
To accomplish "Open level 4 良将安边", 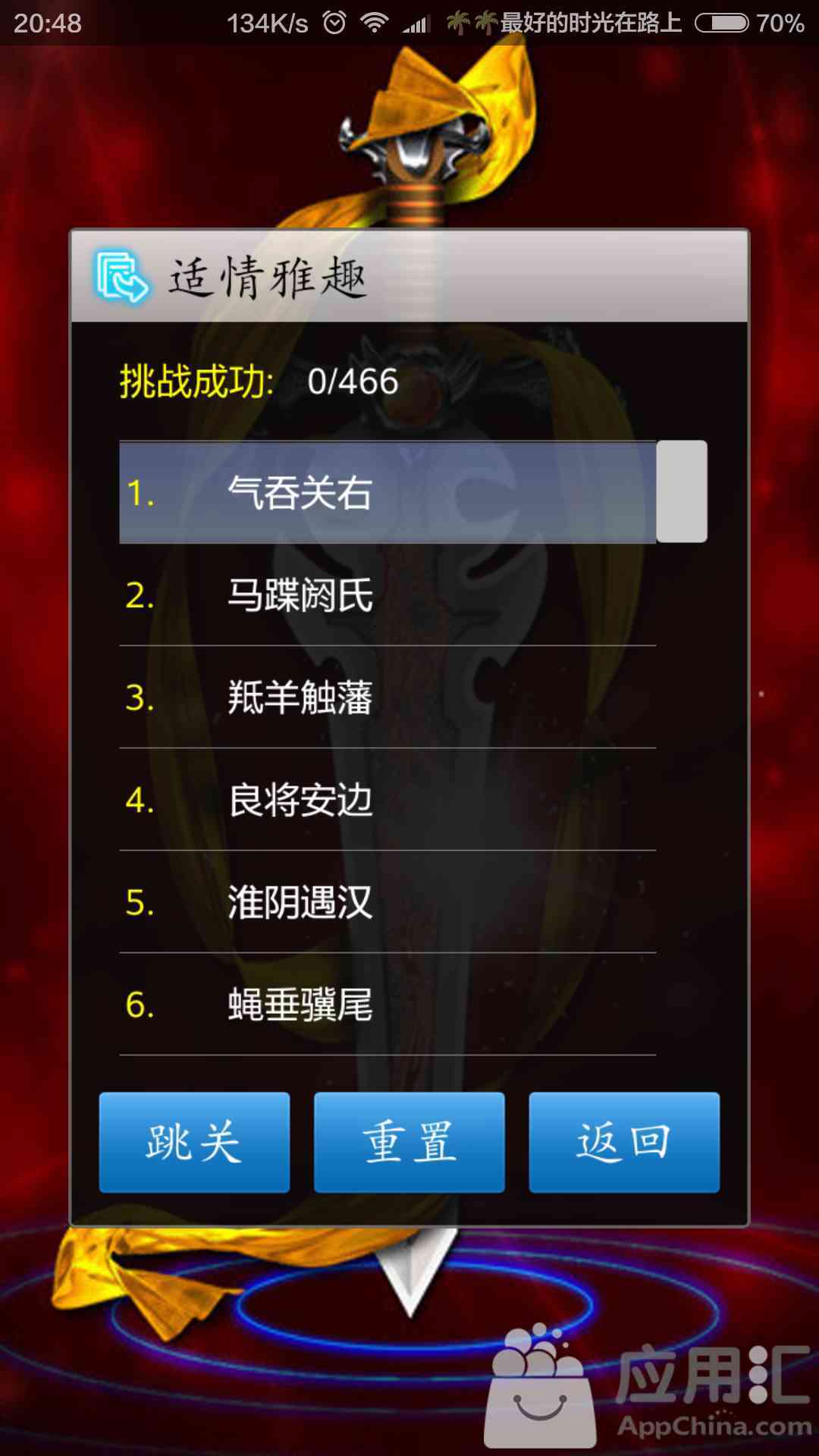I will coord(387,800).
